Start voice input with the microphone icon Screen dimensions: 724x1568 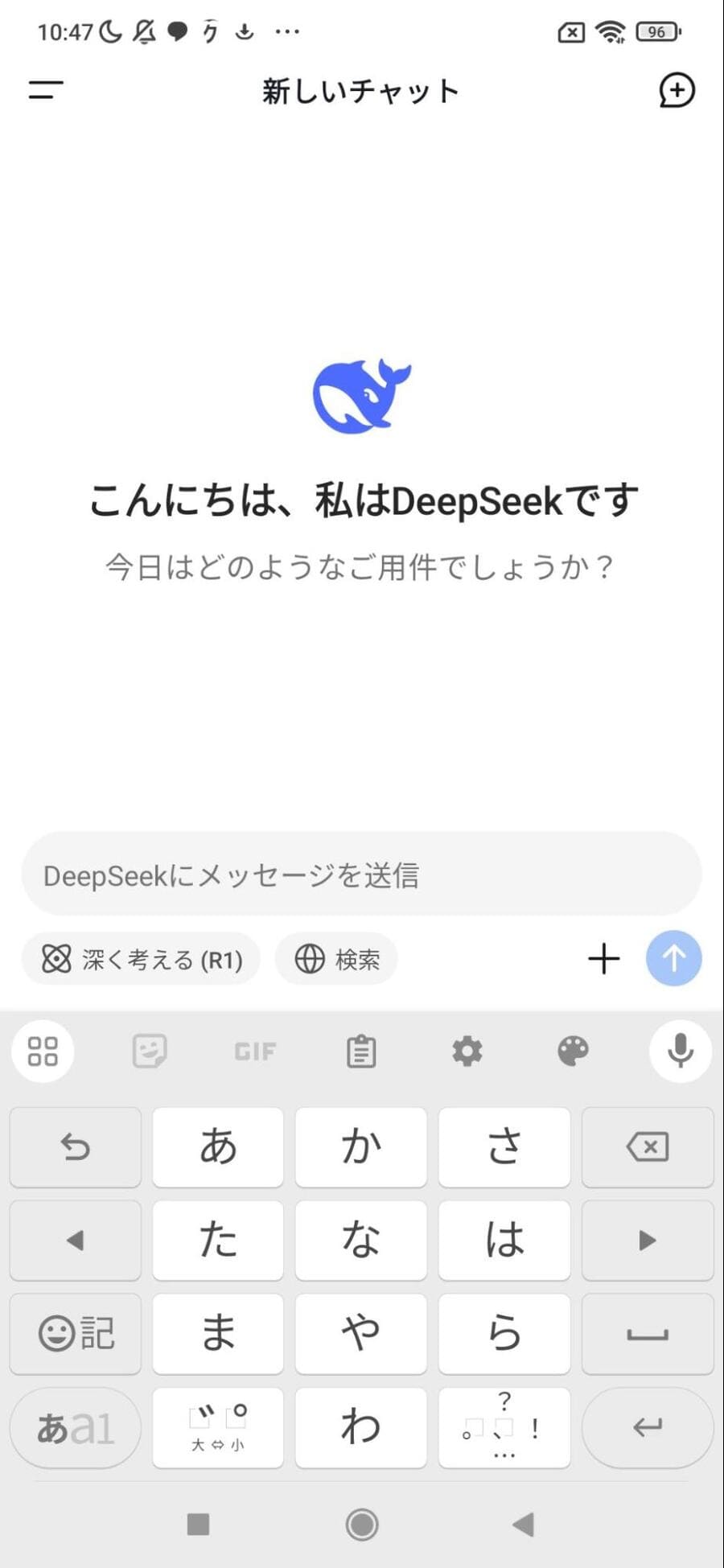point(680,1051)
